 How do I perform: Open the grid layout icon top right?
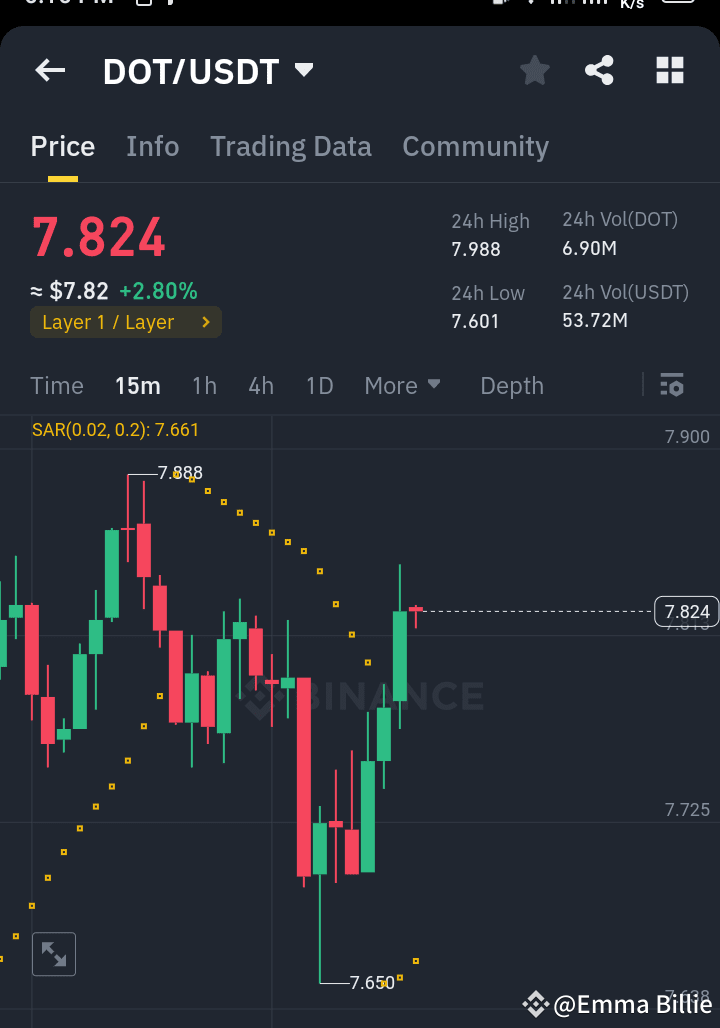tap(669, 70)
